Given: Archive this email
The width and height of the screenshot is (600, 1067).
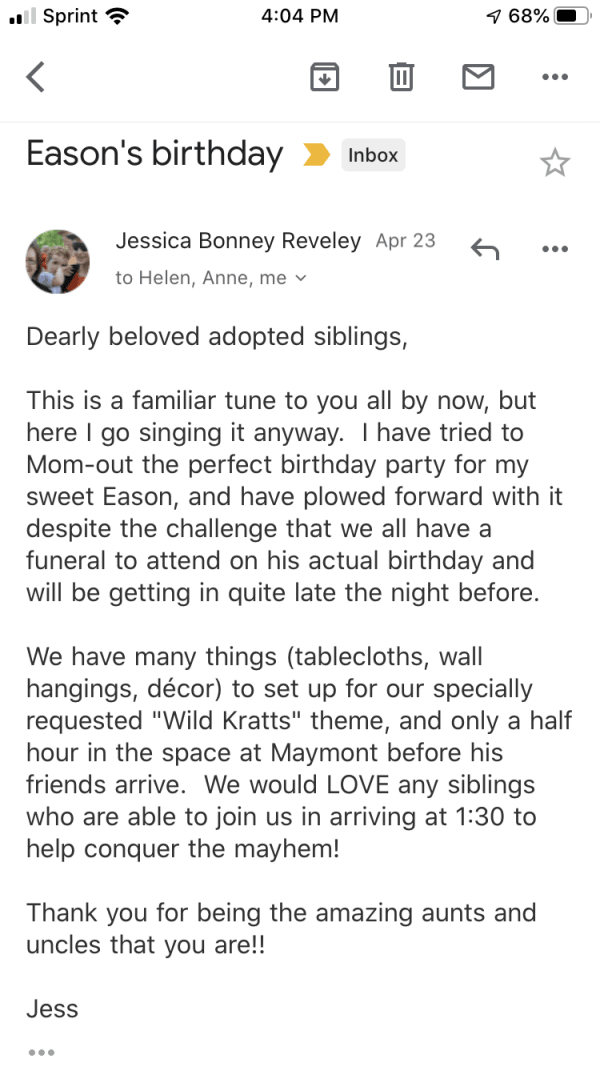Looking at the screenshot, I should (324, 77).
